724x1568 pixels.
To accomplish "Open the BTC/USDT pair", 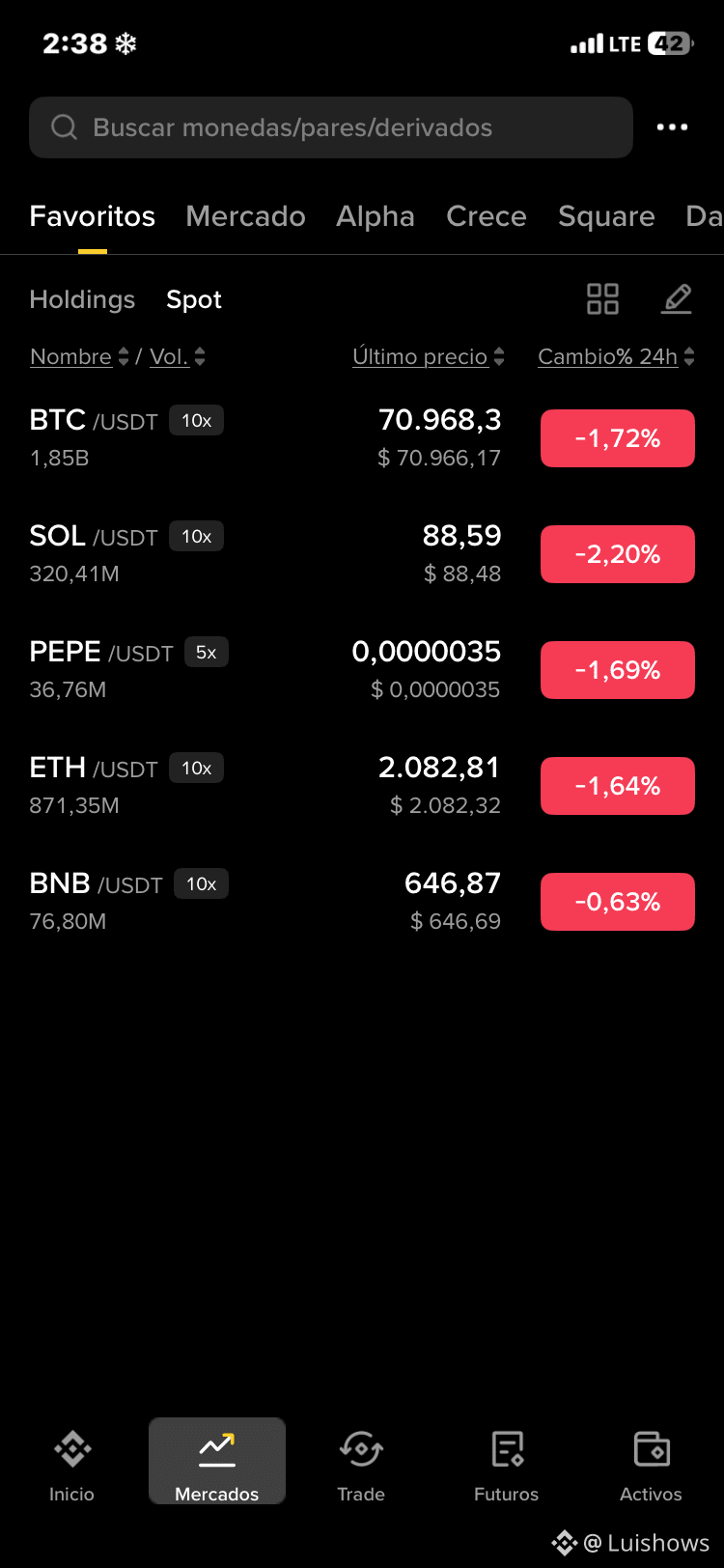I will (362, 438).
